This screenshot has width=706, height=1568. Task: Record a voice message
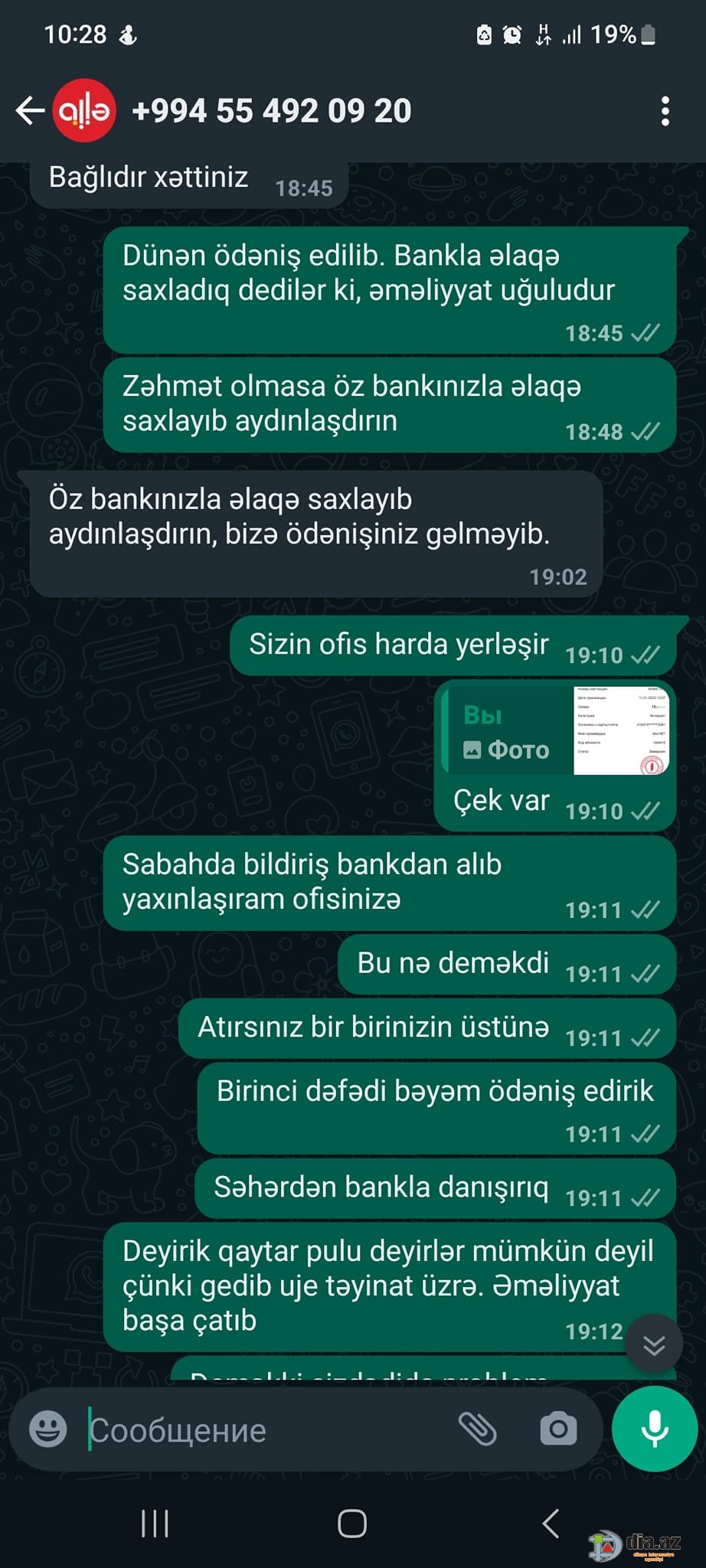[654, 1429]
